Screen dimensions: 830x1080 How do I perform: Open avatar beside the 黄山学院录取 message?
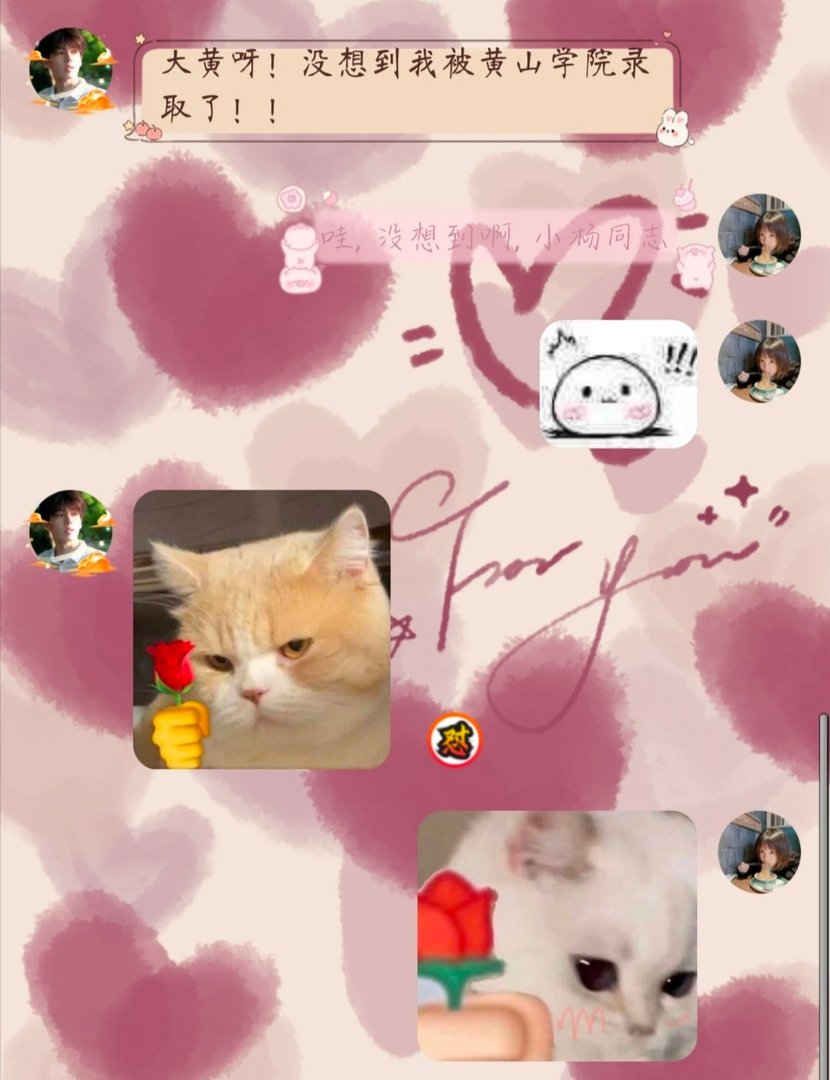pos(69,69)
